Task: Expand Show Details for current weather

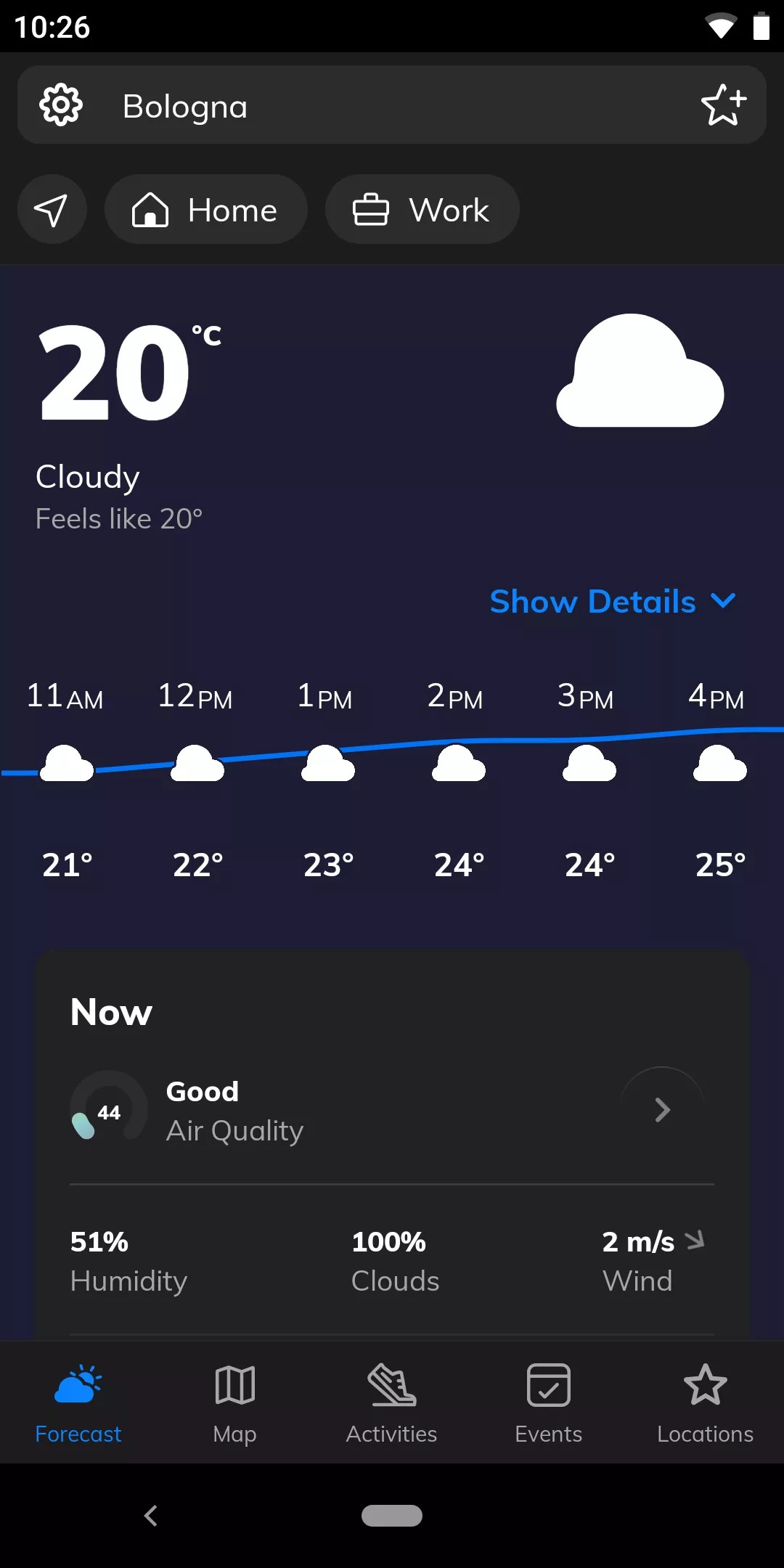Action: (x=613, y=601)
